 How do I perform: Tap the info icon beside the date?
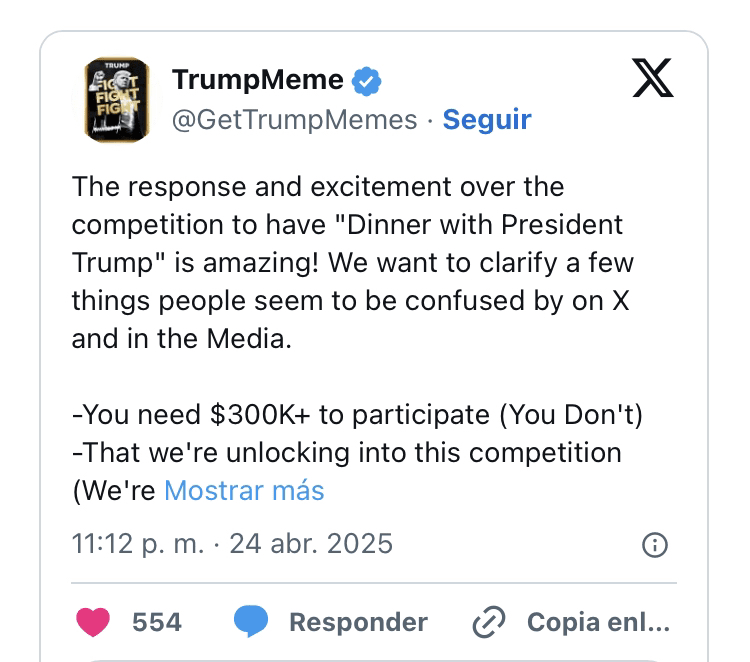(x=654, y=545)
